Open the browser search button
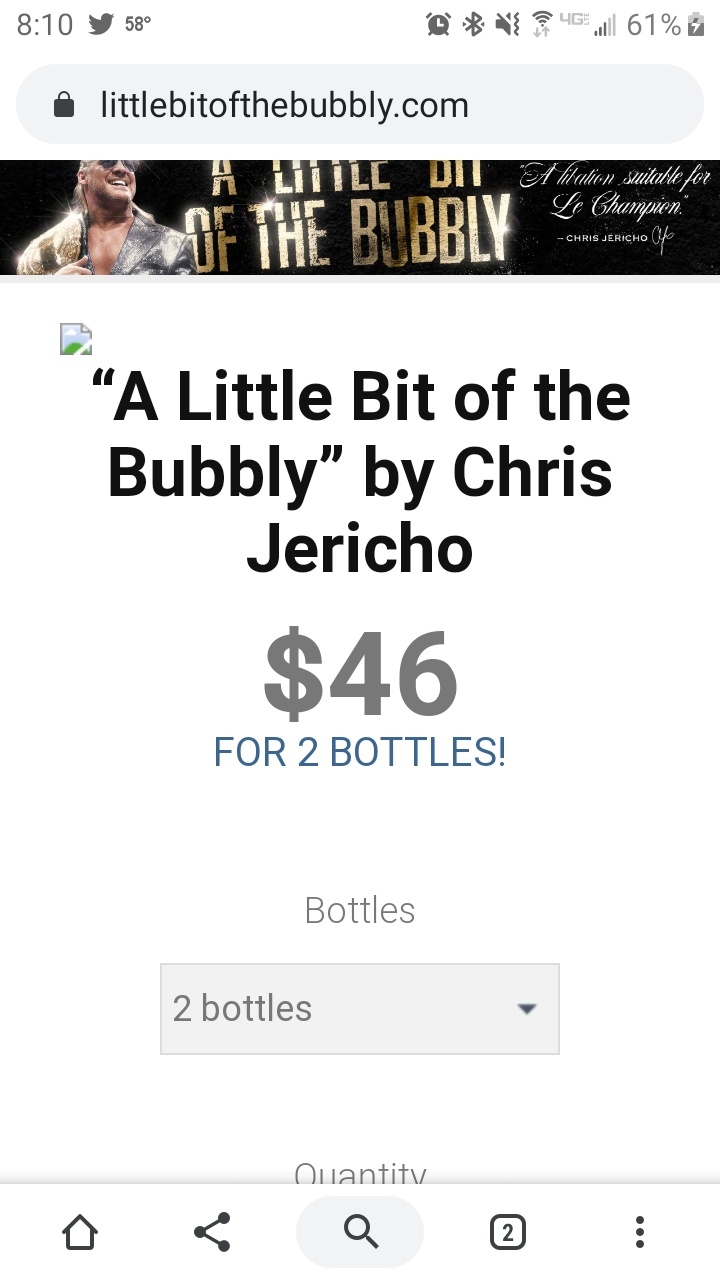This screenshot has height=1280, width=720. [360, 1232]
